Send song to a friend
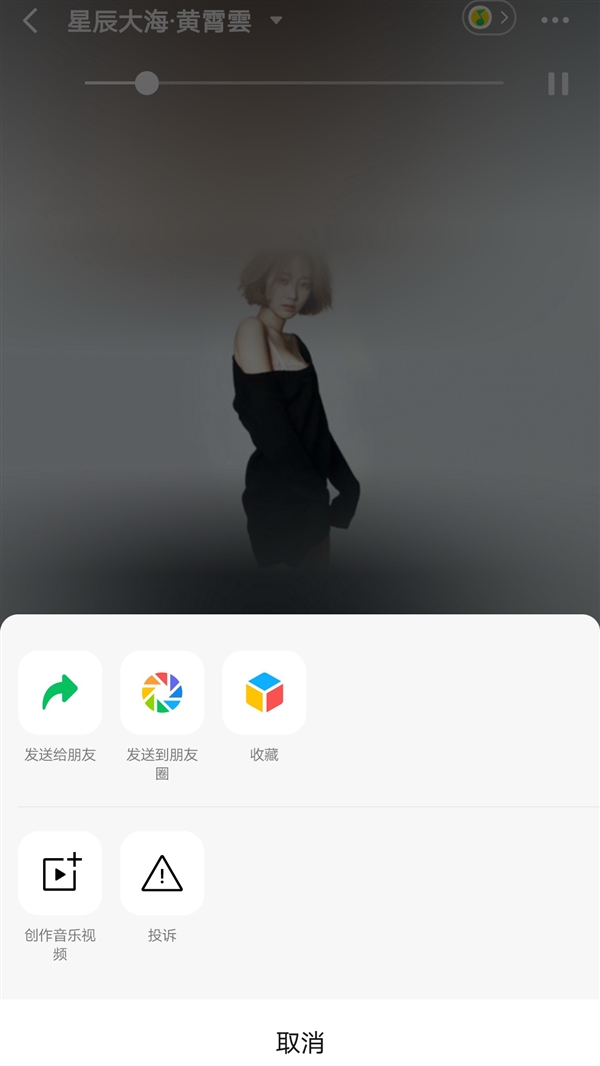This screenshot has width=600, height=1066. (x=60, y=692)
